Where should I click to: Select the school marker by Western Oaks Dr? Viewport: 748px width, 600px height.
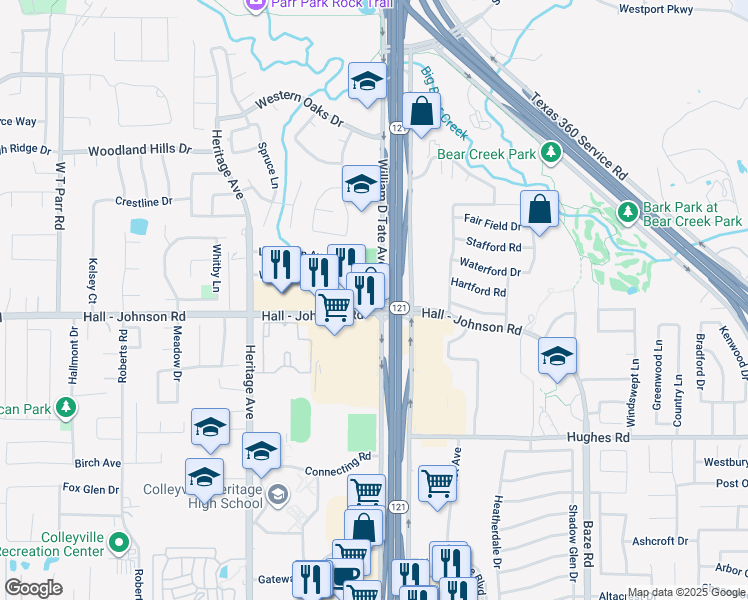pyautogui.click(x=367, y=84)
